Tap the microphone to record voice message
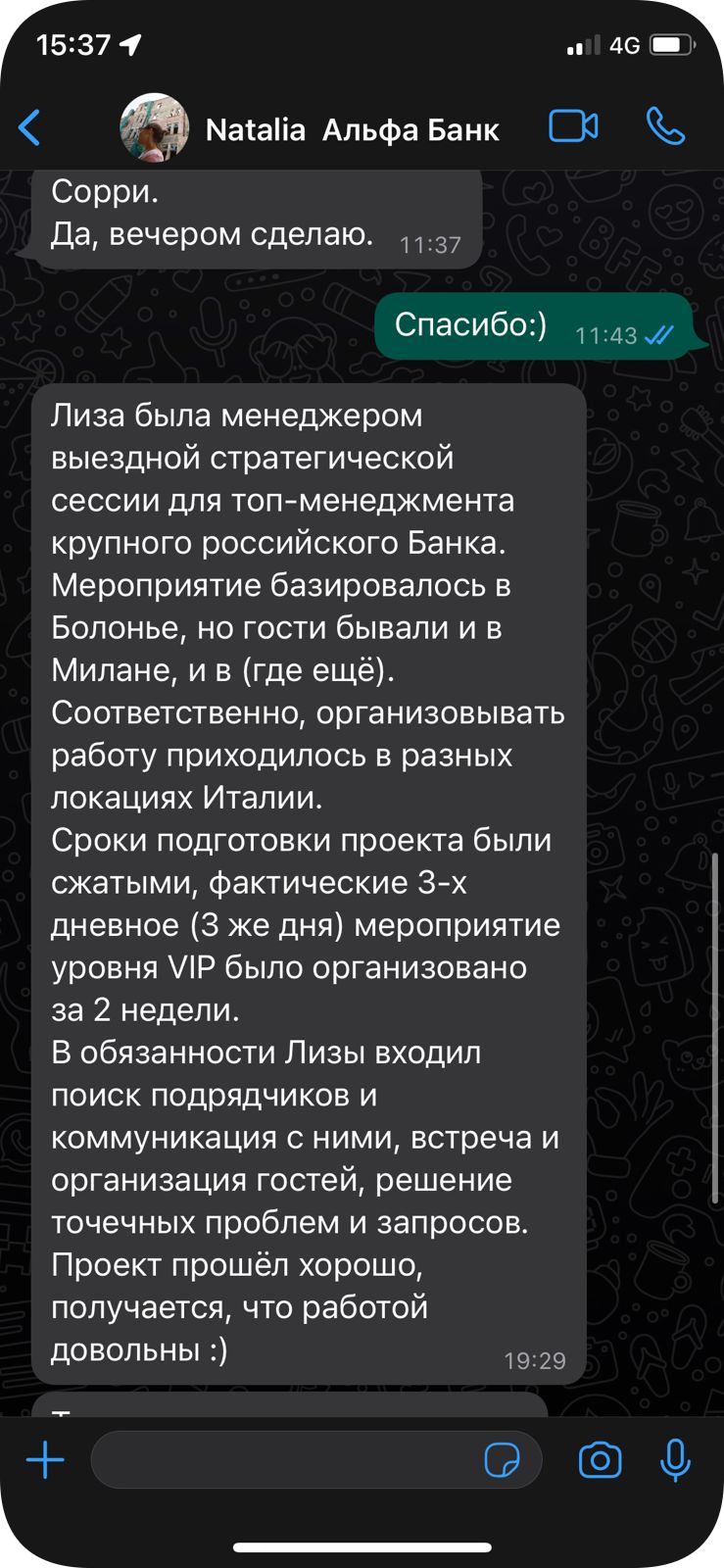This screenshot has height=1568, width=724. coord(675,1460)
